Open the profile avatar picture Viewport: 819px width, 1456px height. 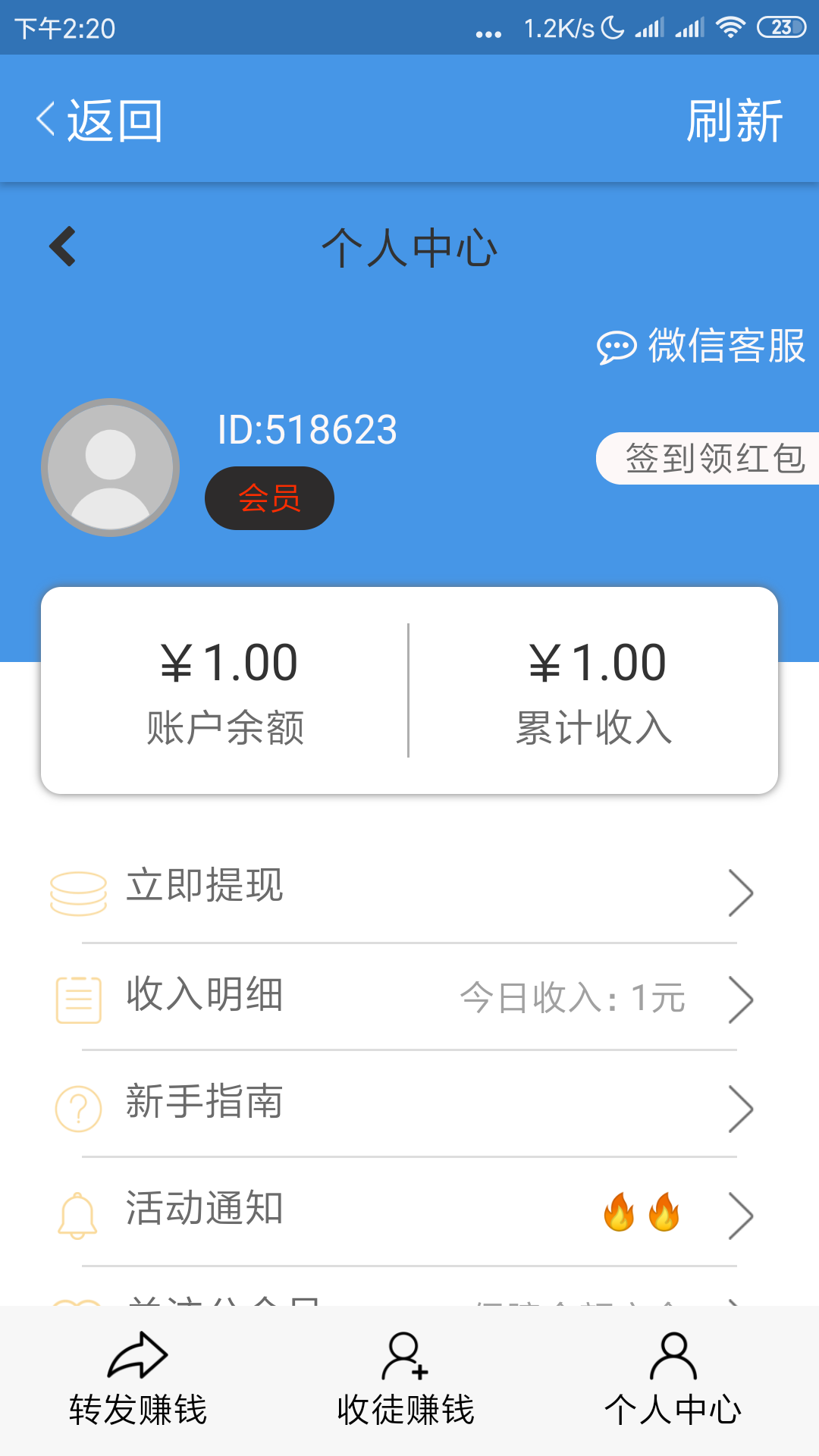[111, 467]
